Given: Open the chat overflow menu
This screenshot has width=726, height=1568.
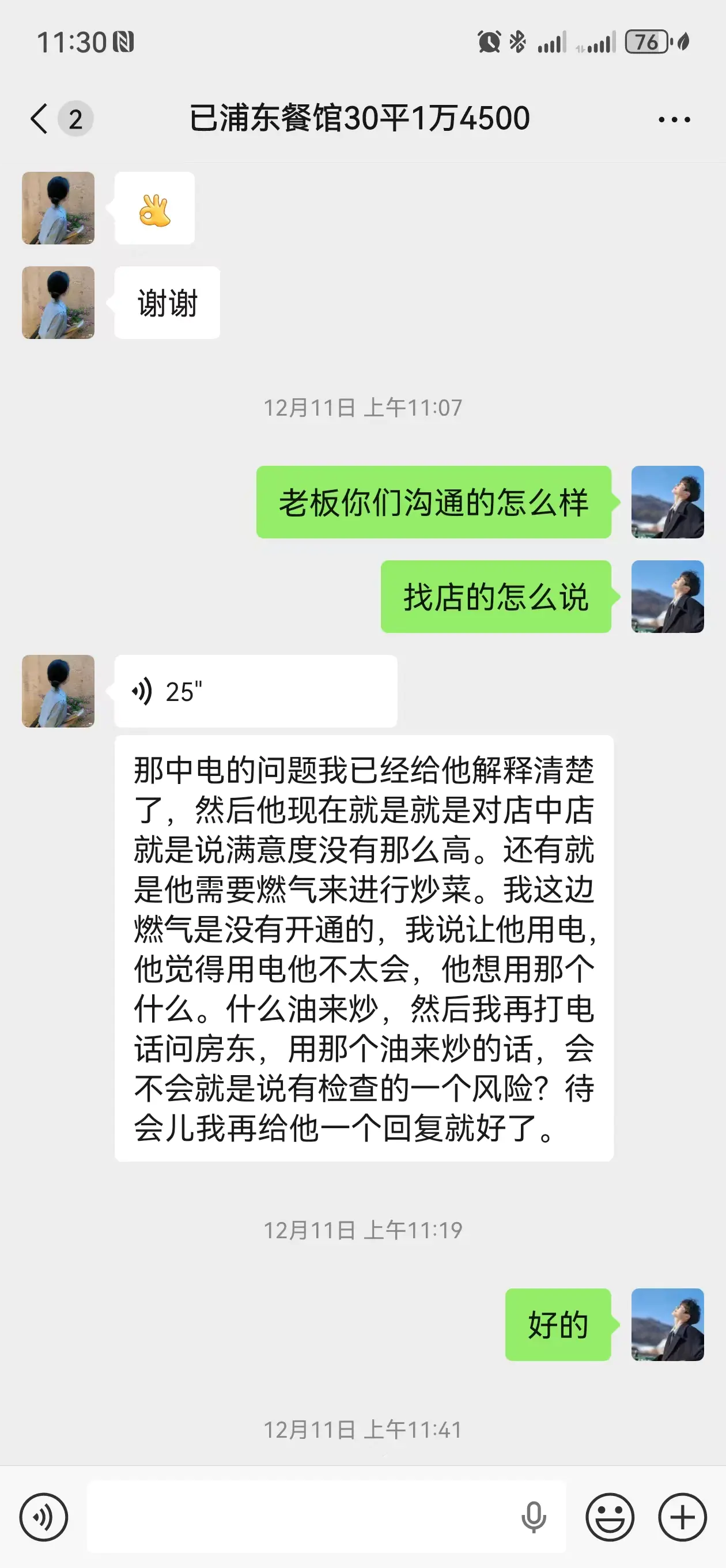Looking at the screenshot, I should click(674, 119).
